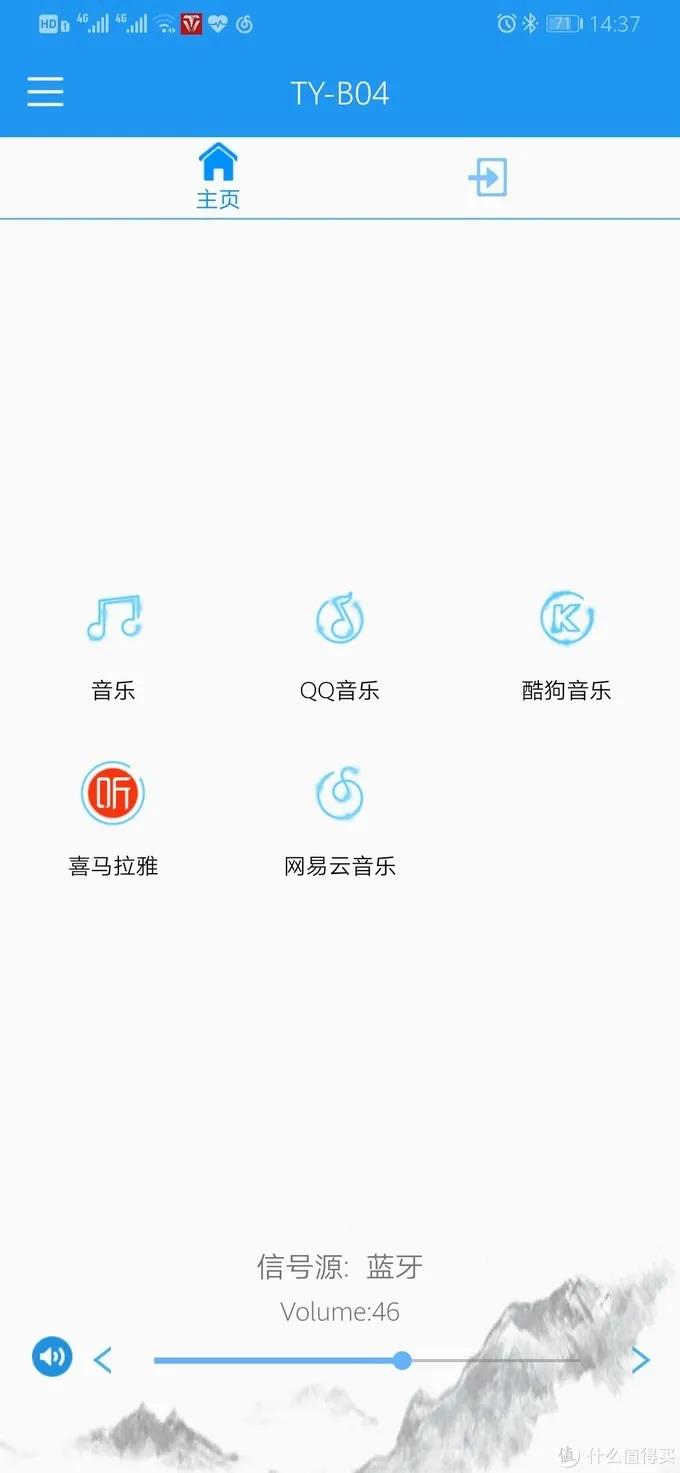Decrease volume with left arrow
680x1473 pixels.
point(102,1360)
